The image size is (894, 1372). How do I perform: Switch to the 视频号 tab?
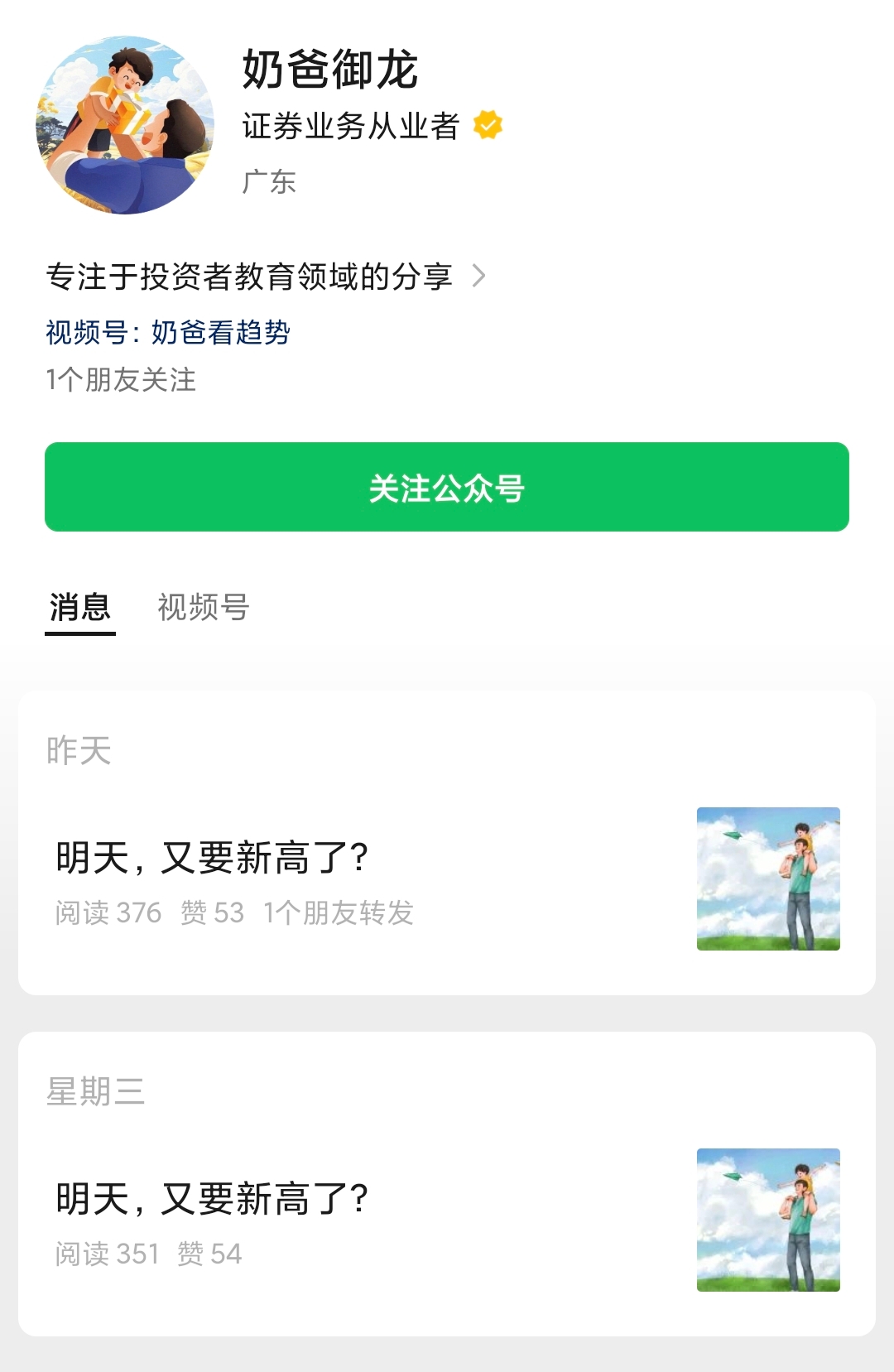coord(203,607)
